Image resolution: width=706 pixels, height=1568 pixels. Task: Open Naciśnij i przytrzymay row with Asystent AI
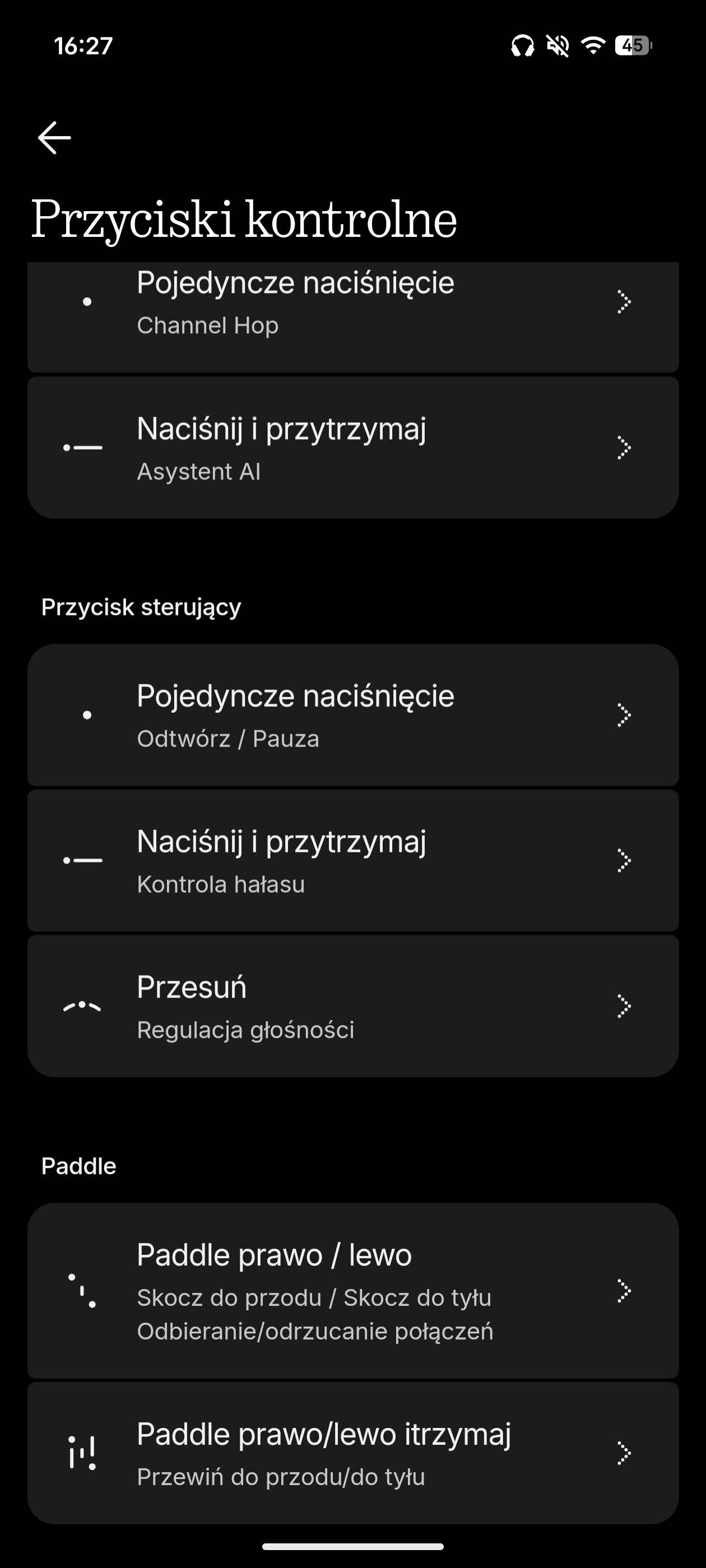point(352,448)
